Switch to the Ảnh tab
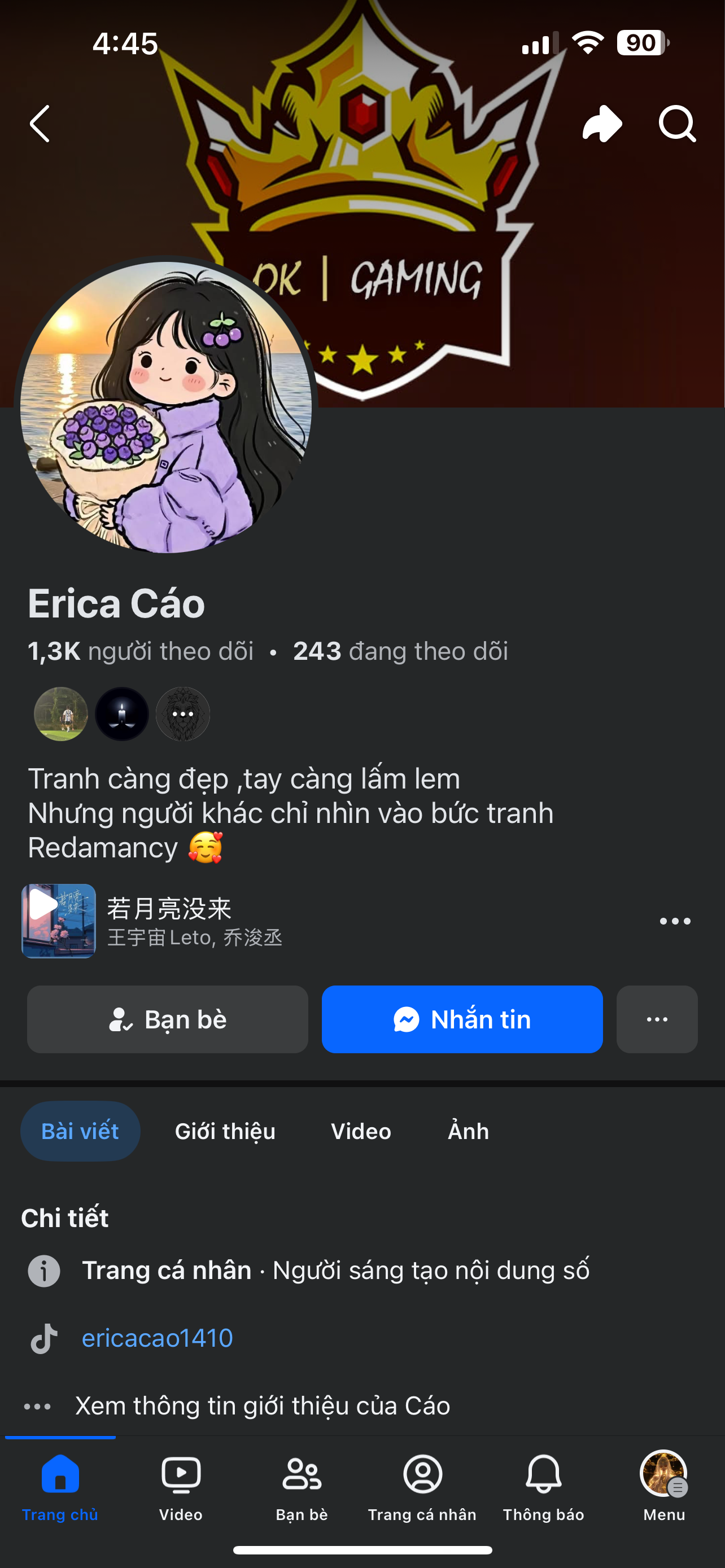Viewport: 725px width, 1568px height. pyautogui.click(x=468, y=1131)
